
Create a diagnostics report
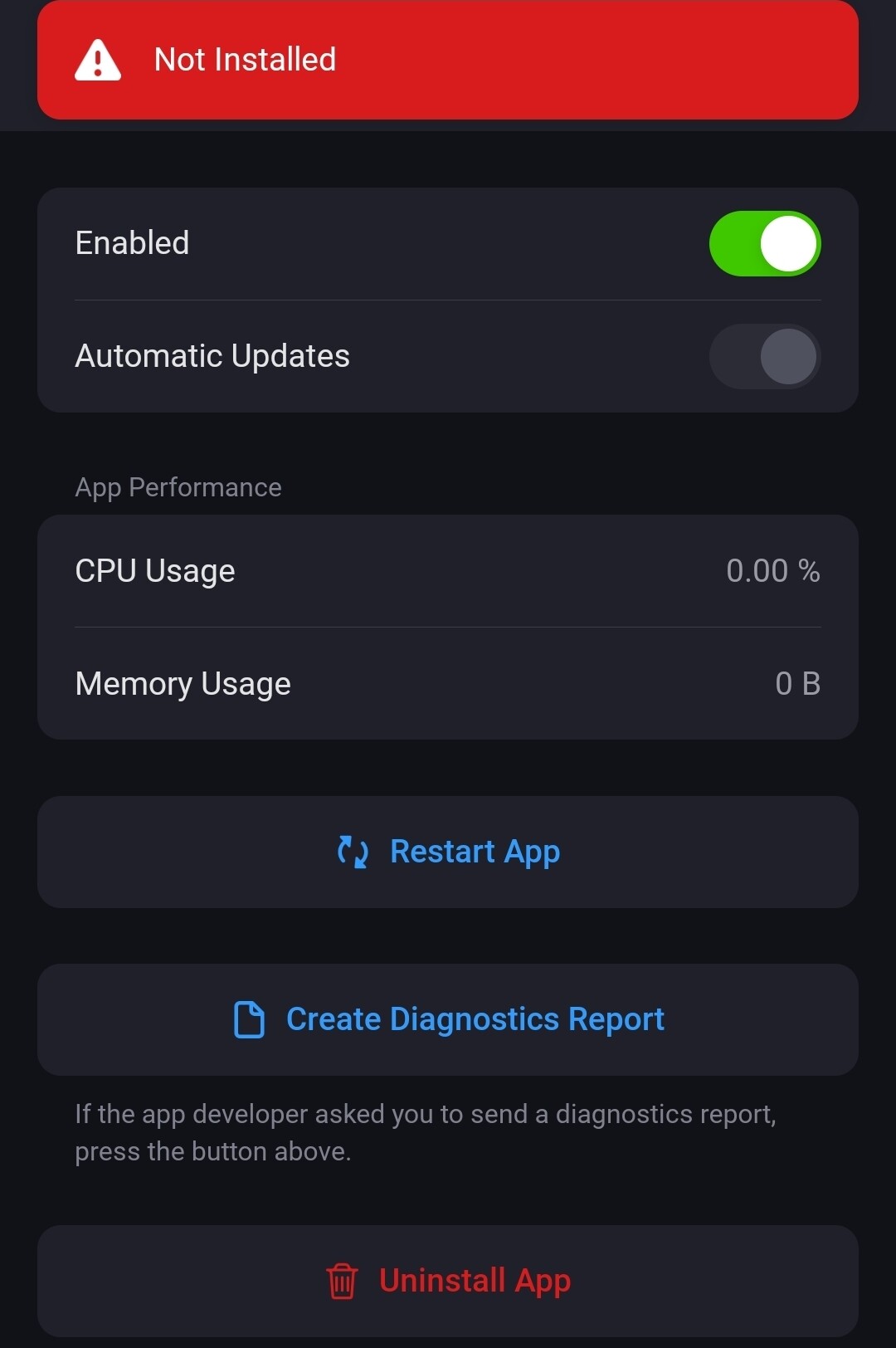[448, 1019]
